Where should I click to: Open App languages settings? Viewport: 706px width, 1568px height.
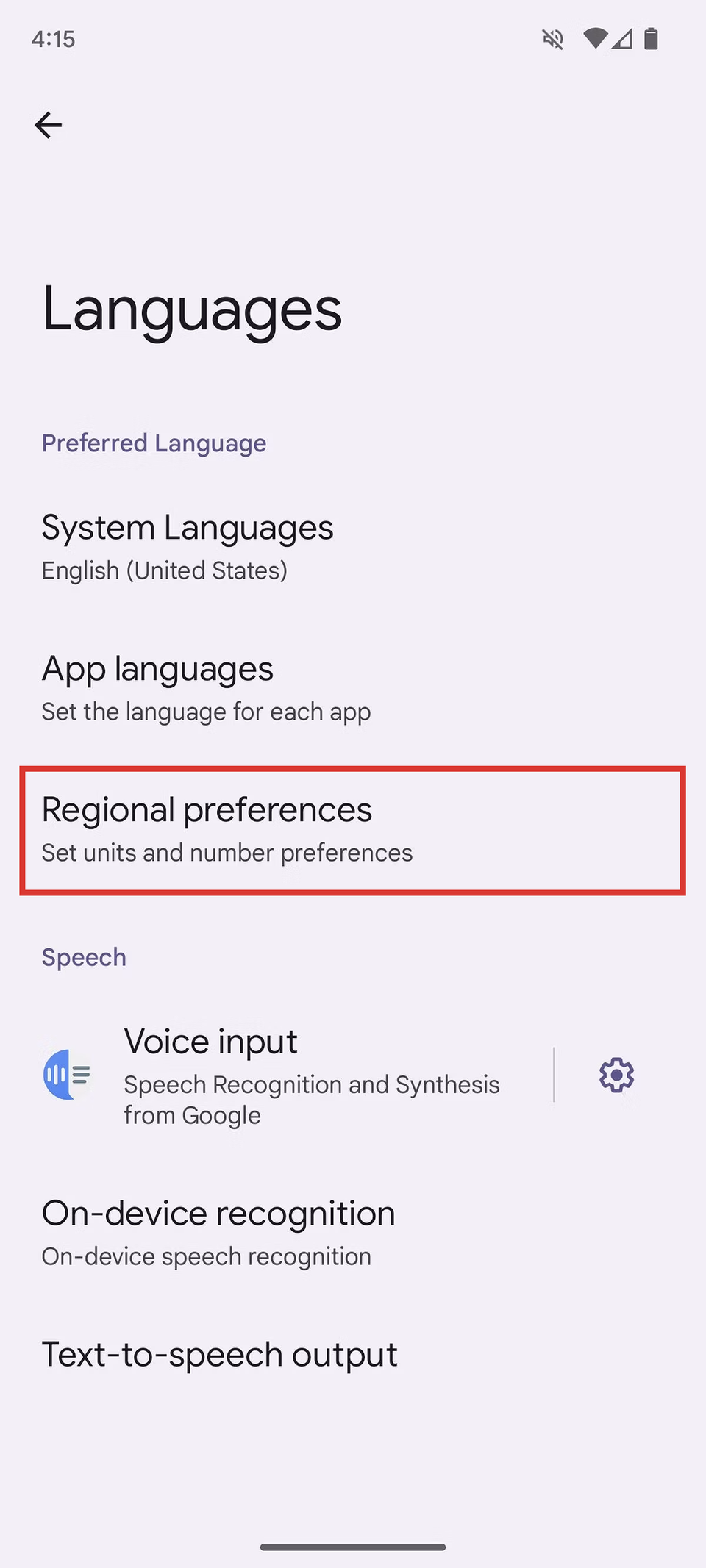point(157,668)
